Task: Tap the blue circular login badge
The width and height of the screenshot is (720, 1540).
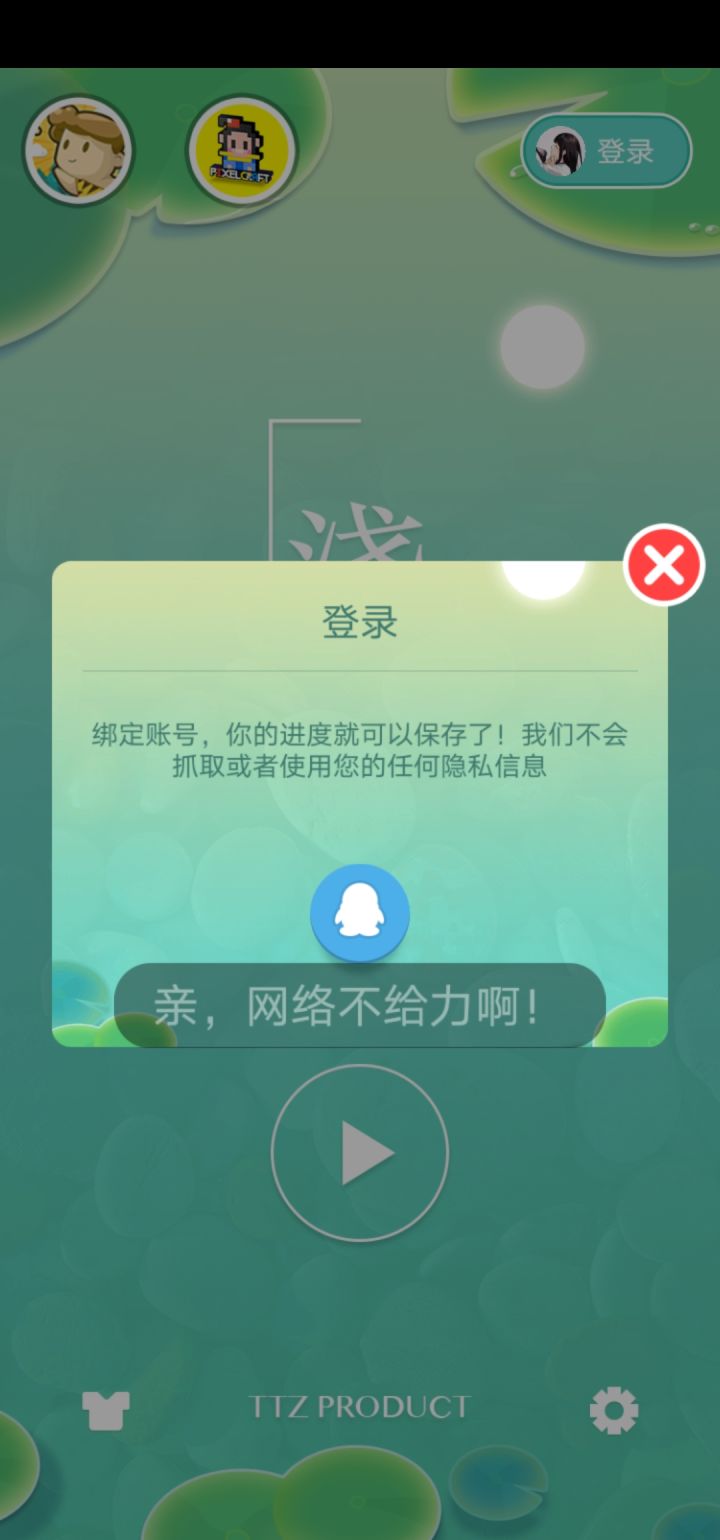Action: (360, 913)
